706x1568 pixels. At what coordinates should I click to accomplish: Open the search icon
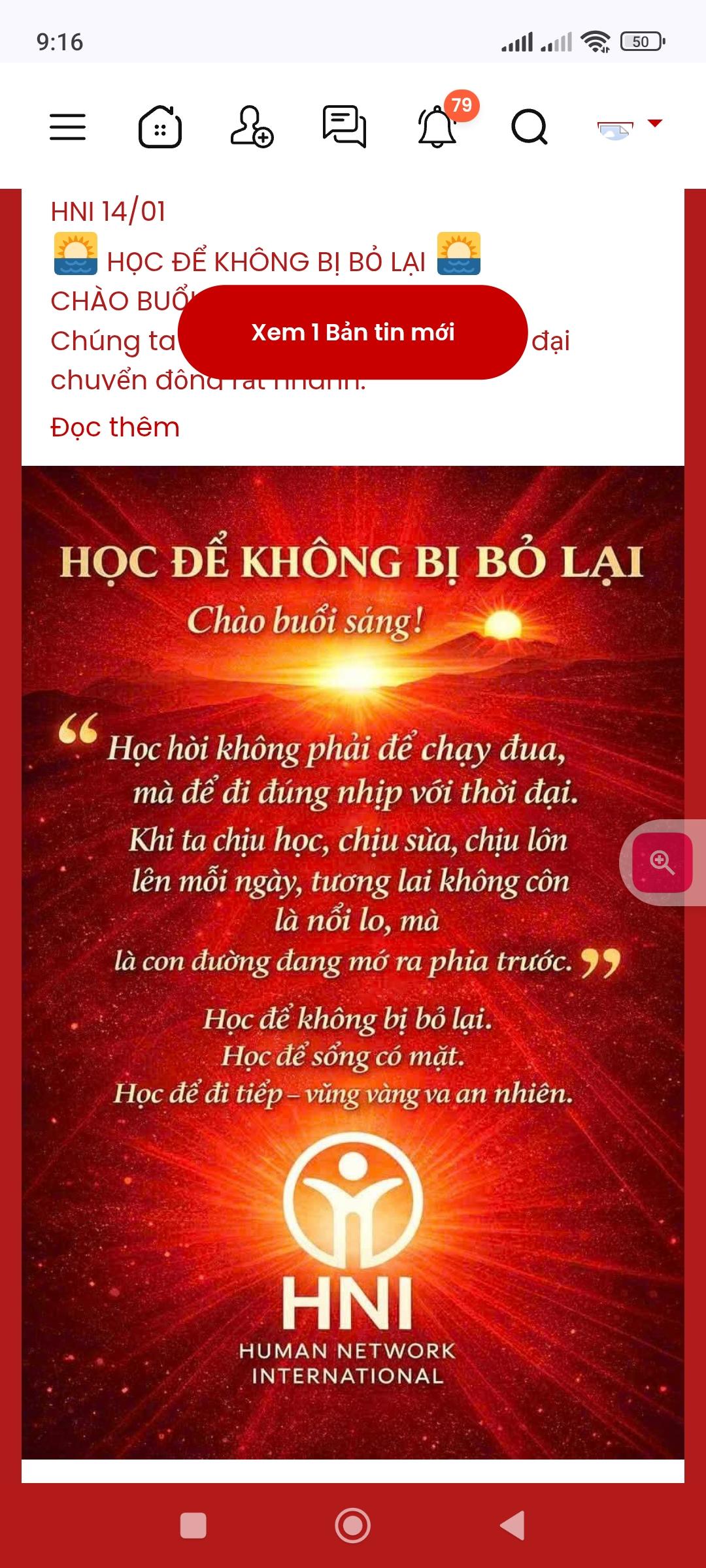(x=529, y=127)
